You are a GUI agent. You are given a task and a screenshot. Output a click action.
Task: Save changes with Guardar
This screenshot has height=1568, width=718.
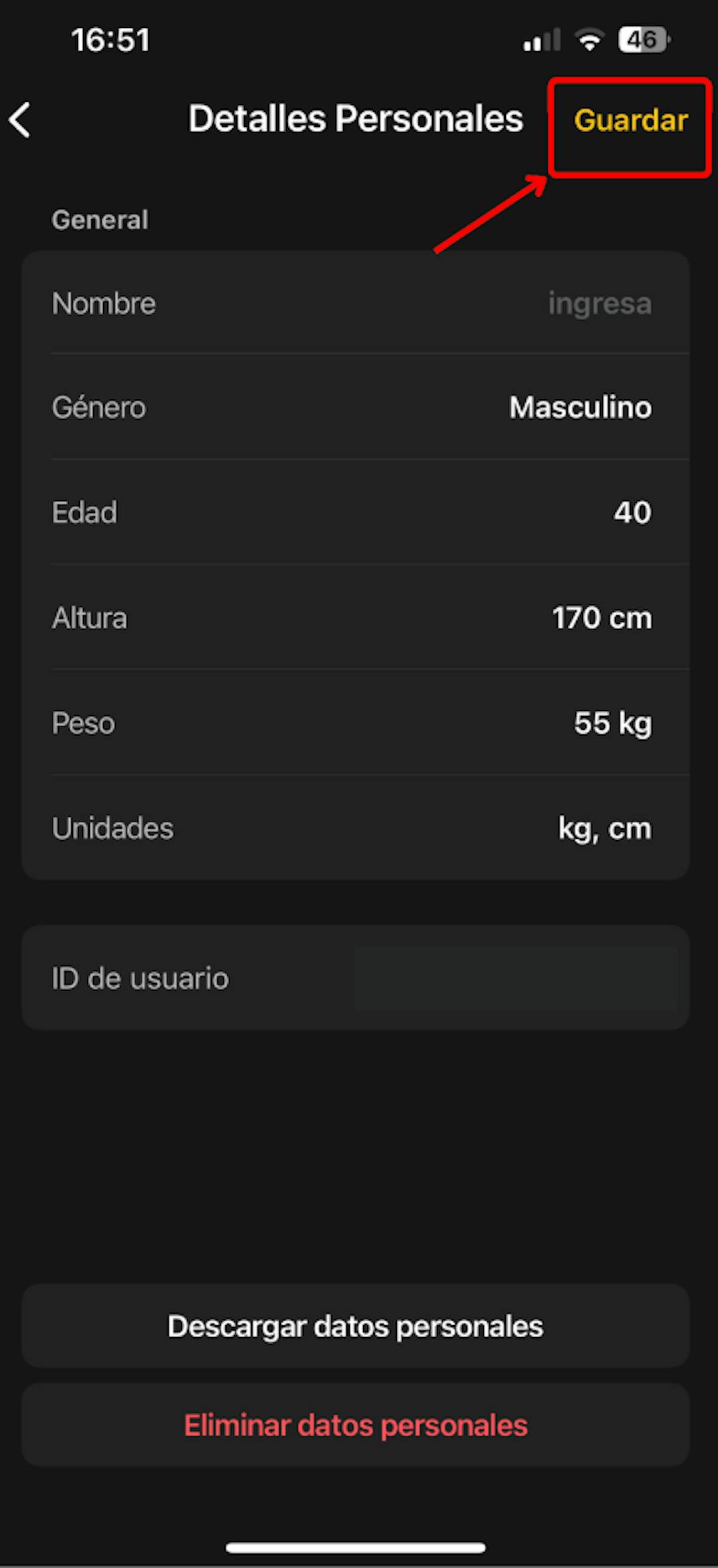tap(630, 121)
